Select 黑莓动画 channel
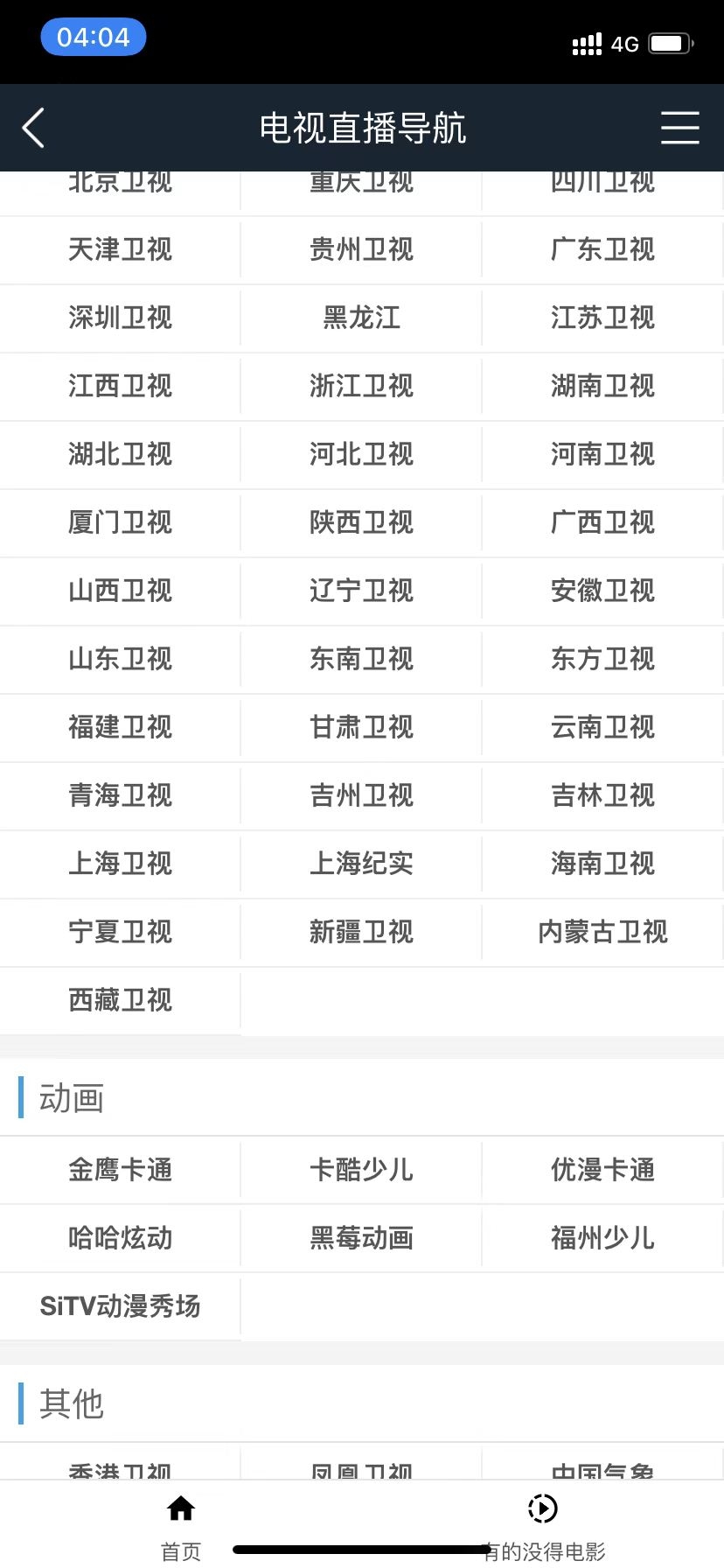The image size is (724, 1568). 361,1238
